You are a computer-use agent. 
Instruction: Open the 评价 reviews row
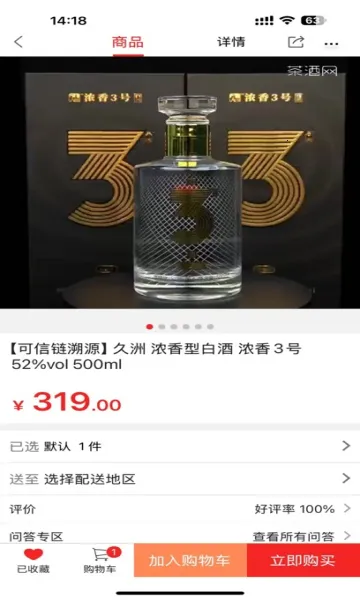180,509
